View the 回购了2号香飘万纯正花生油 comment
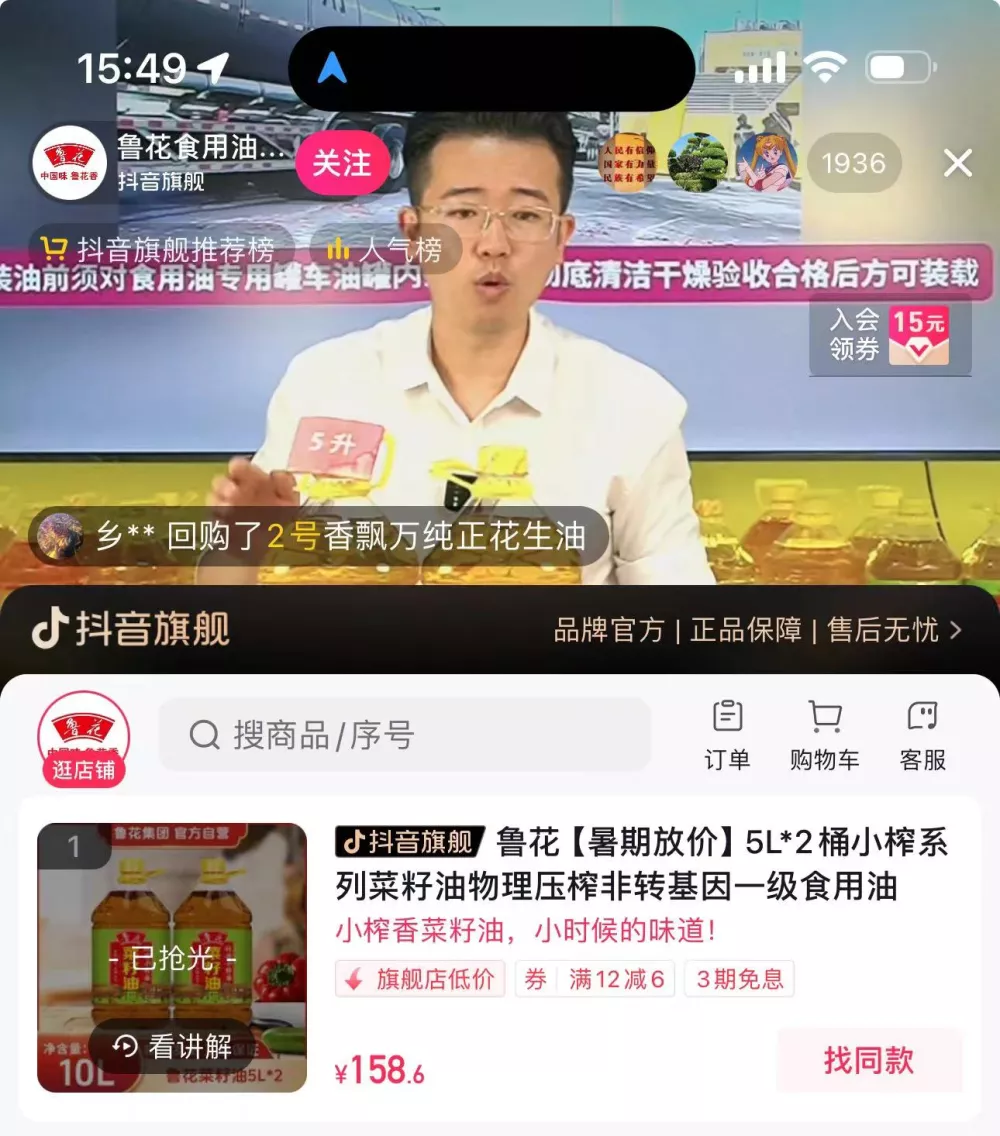This screenshot has height=1136, width=1000. (320, 536)
